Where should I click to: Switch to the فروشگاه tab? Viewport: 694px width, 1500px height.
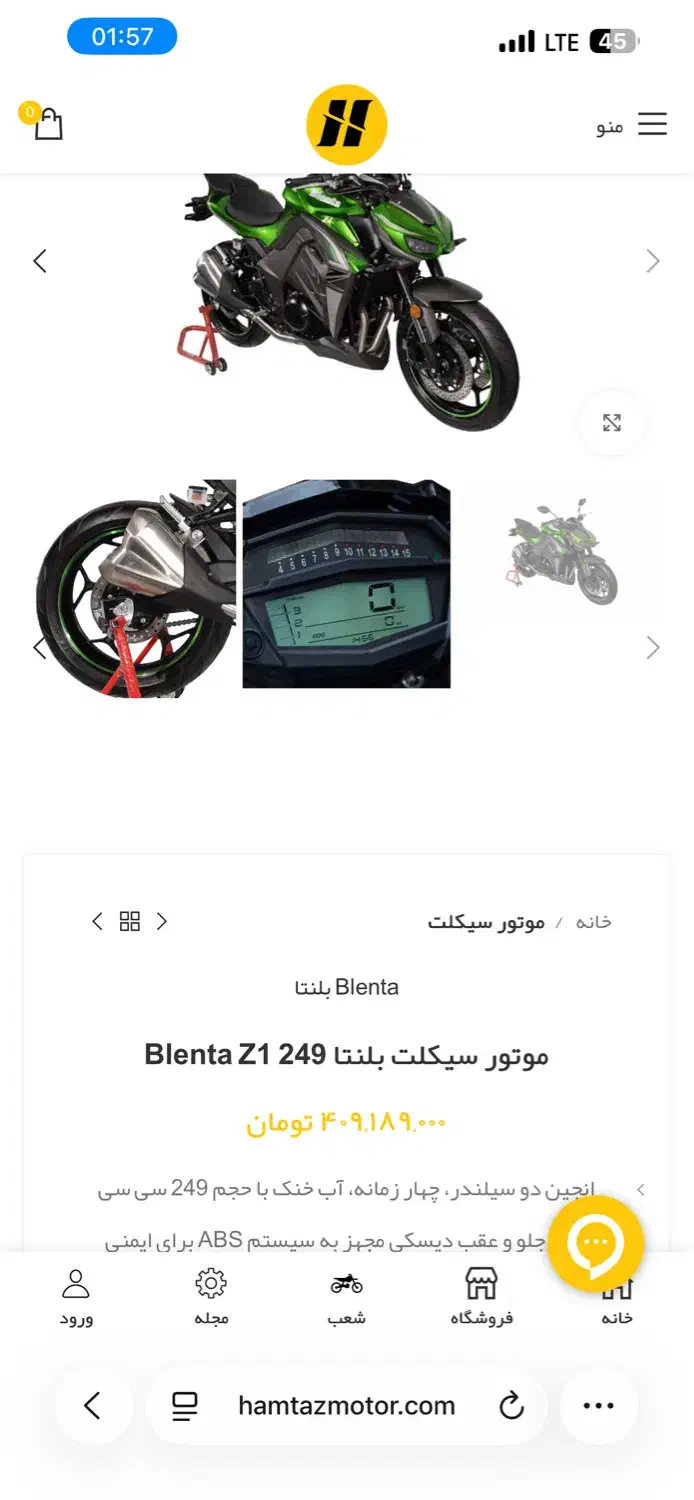[x=481, y=1296]
